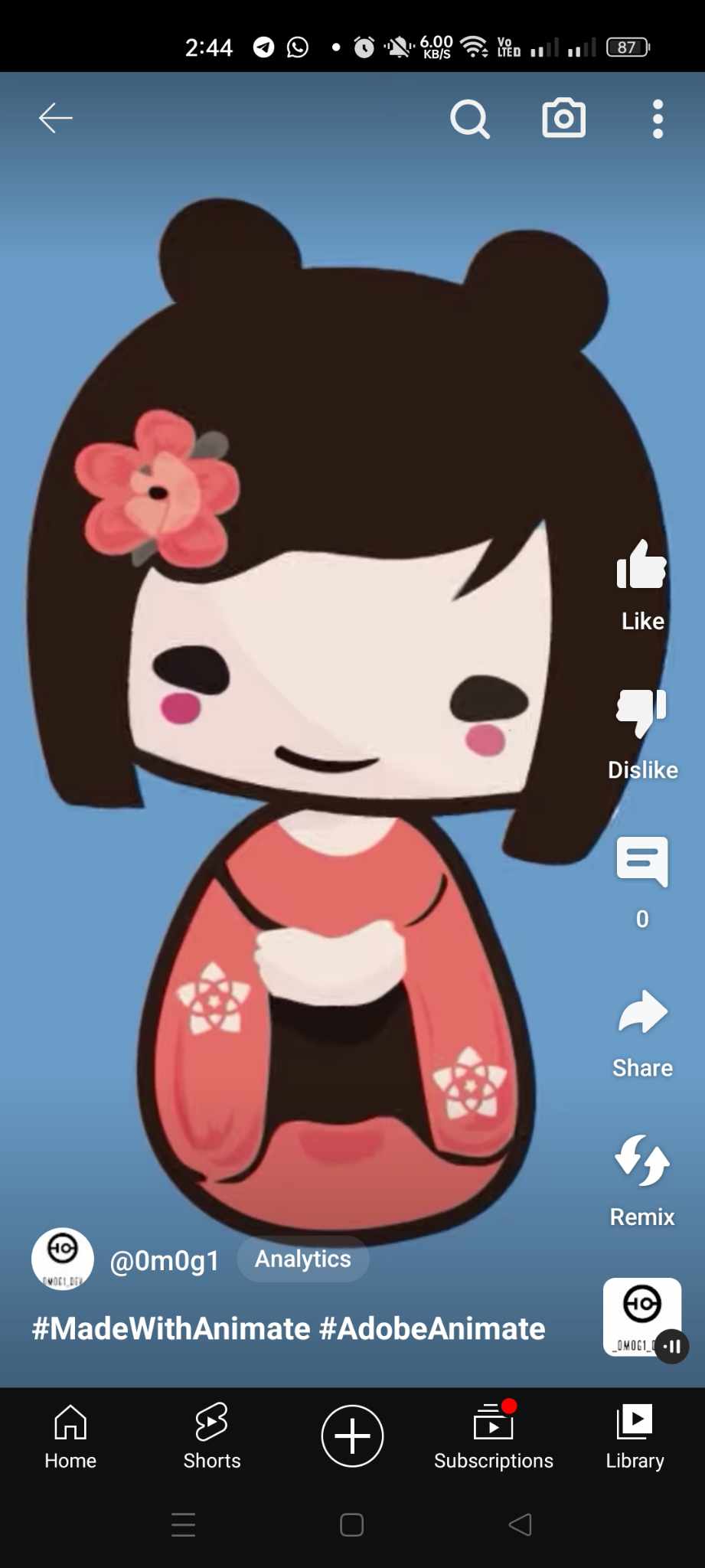Open the camera icon to create a Short

(x=564, y=118)
